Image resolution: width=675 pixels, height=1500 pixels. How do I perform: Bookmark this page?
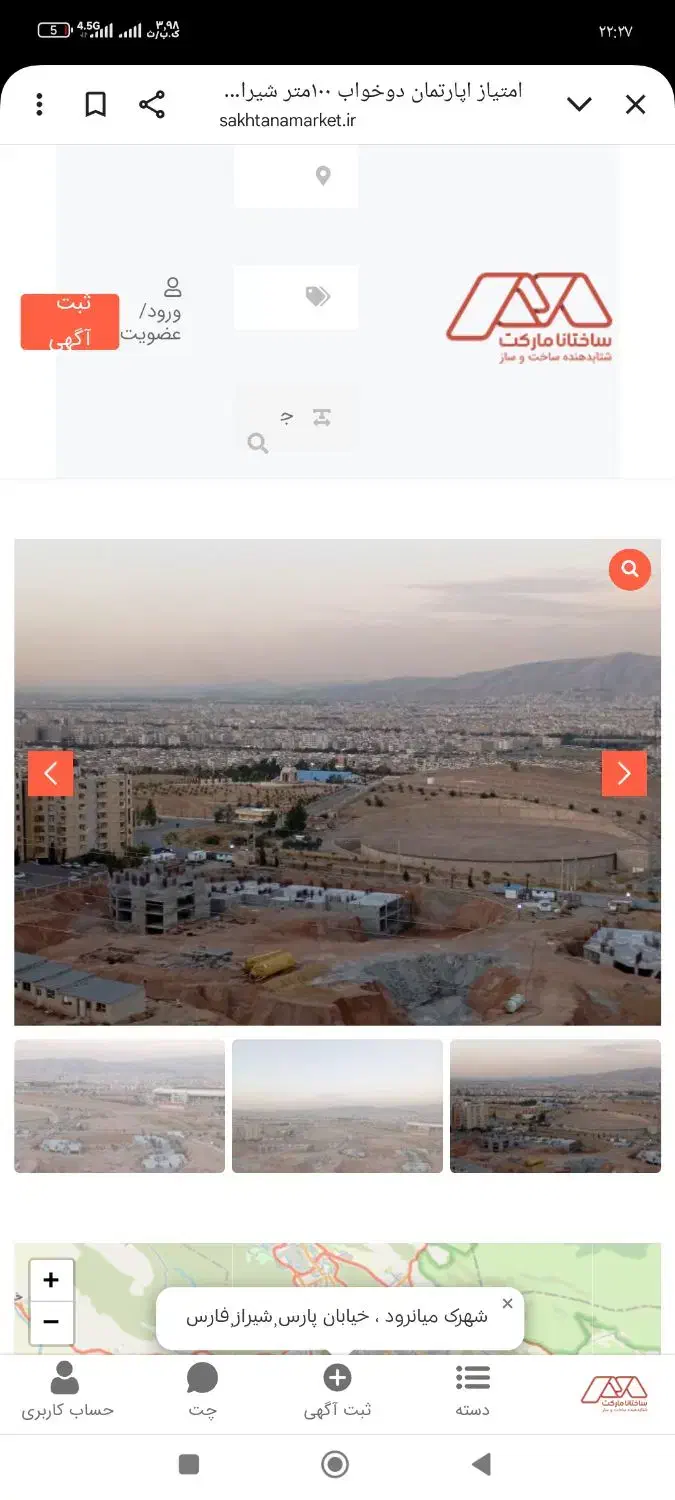(x=95, y=104)
